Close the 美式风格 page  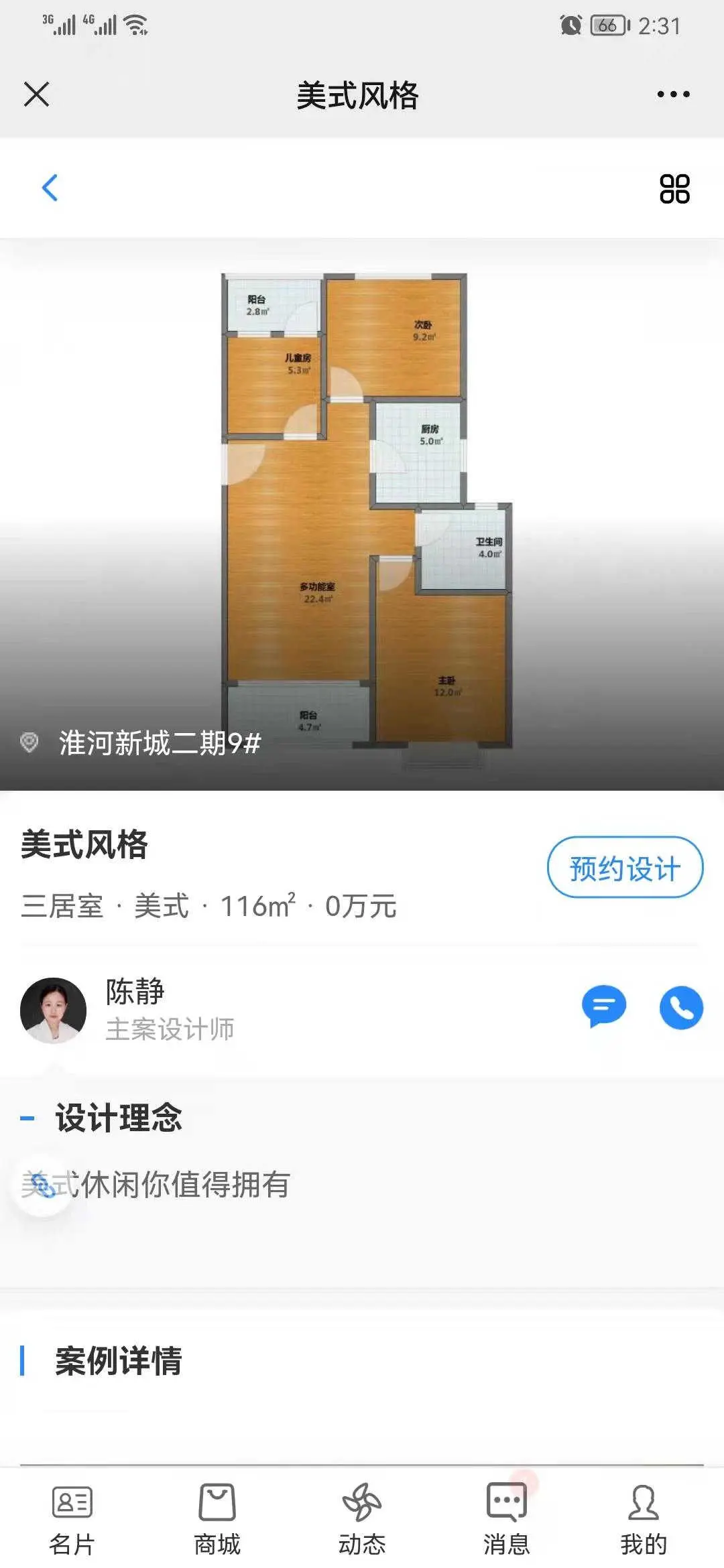[x=37, y=94]
